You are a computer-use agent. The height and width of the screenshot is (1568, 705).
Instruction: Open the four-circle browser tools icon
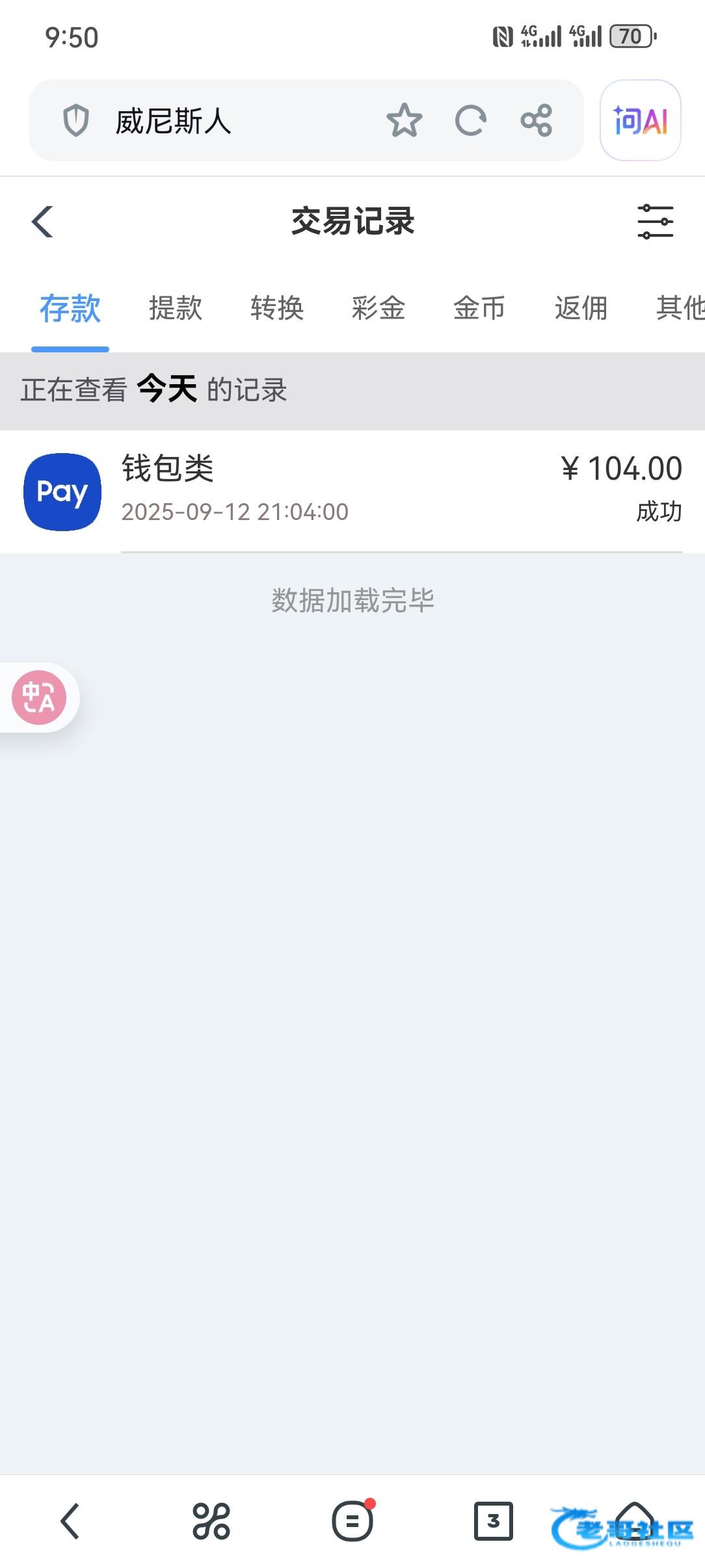pyautogui.click(x=211, y=1521)
